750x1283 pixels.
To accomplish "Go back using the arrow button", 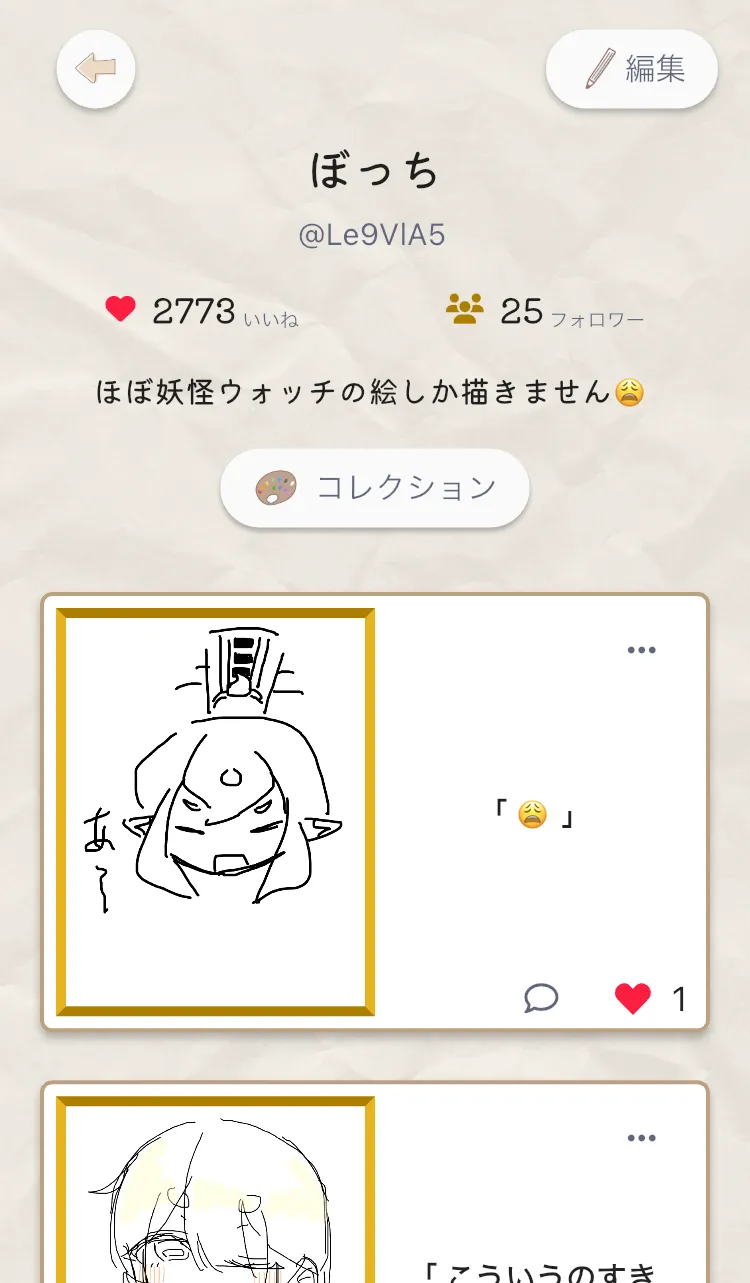I will point(96,69).
